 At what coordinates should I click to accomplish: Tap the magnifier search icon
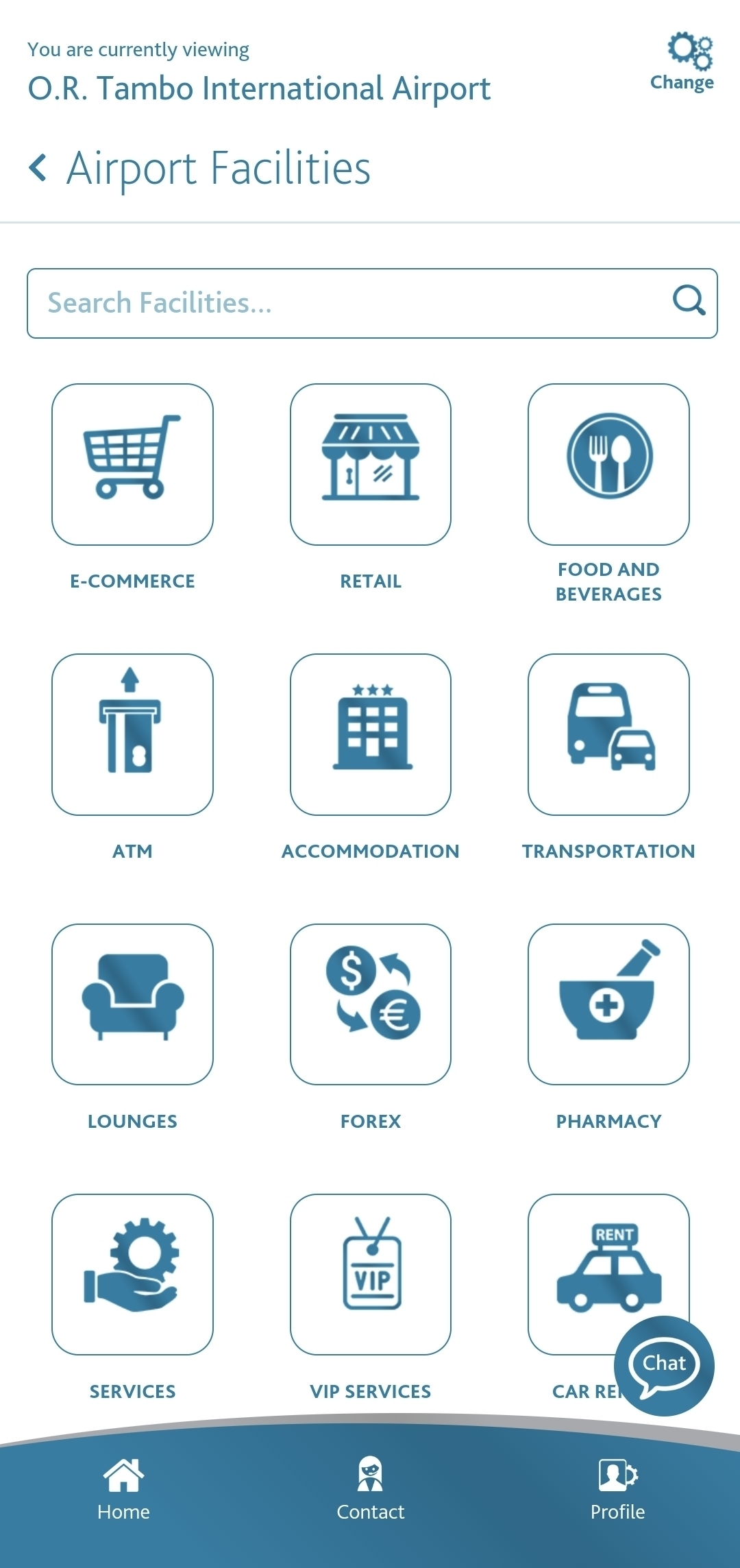pyautogui.click(x=688, y=300)
